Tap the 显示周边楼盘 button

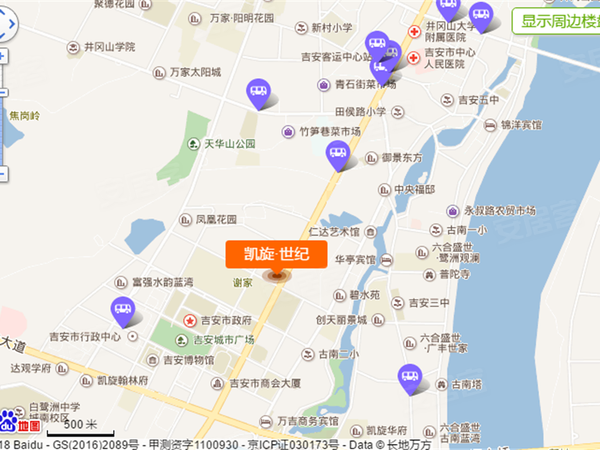tap(557, 21)
